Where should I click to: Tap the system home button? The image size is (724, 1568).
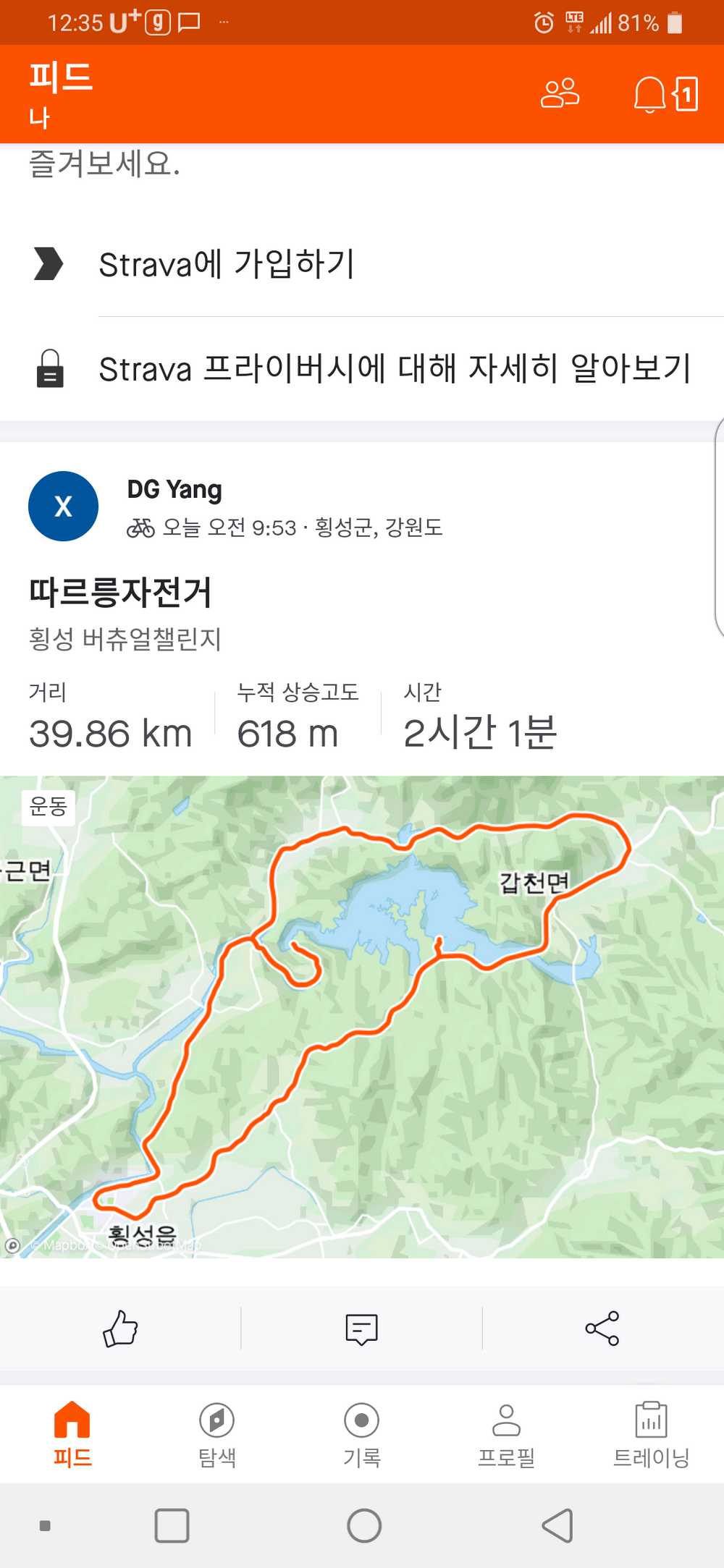pos(364,1526)
